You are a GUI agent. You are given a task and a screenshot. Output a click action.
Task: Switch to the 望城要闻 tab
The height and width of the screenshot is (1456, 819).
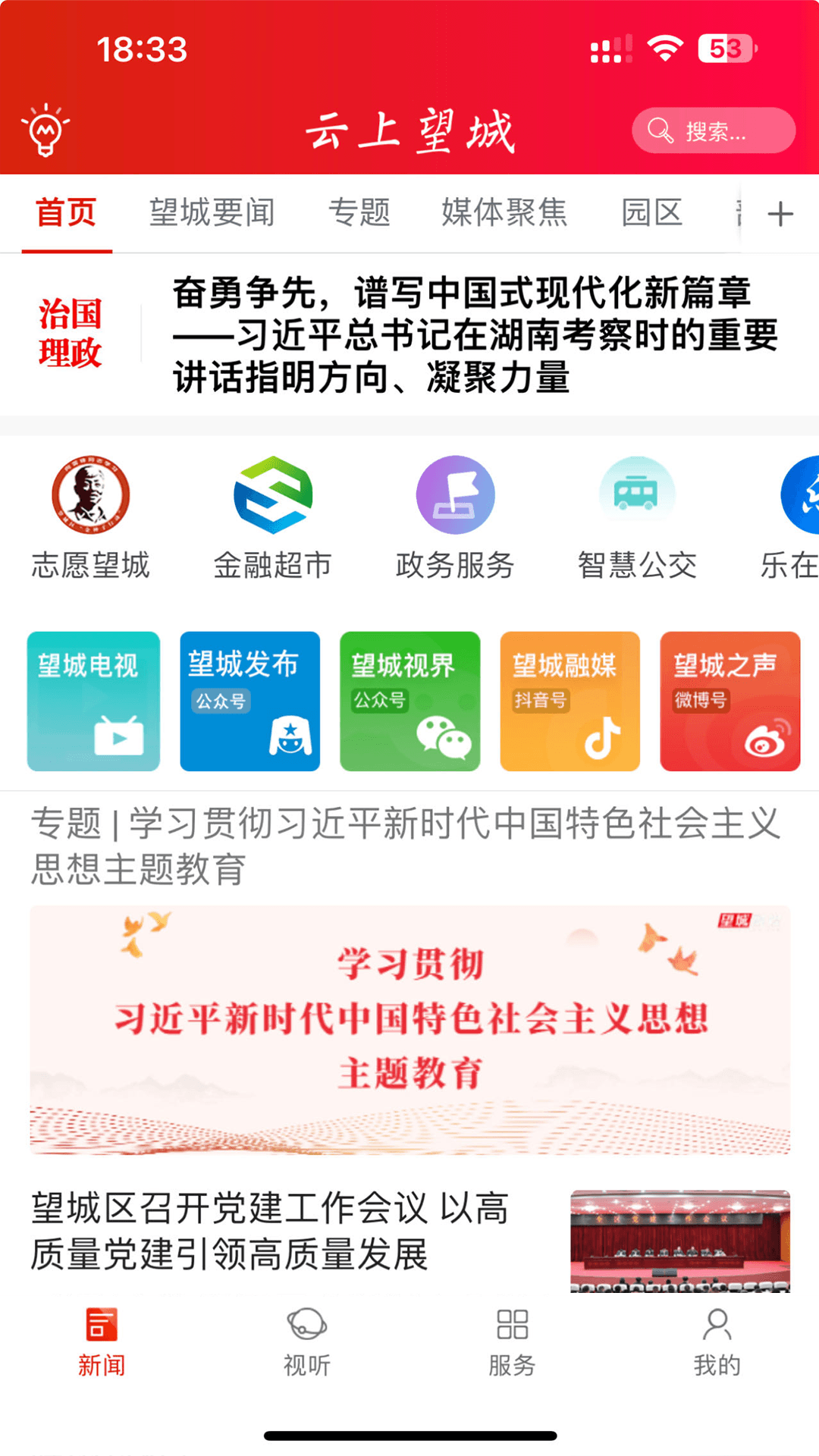(x=212, y=213)
